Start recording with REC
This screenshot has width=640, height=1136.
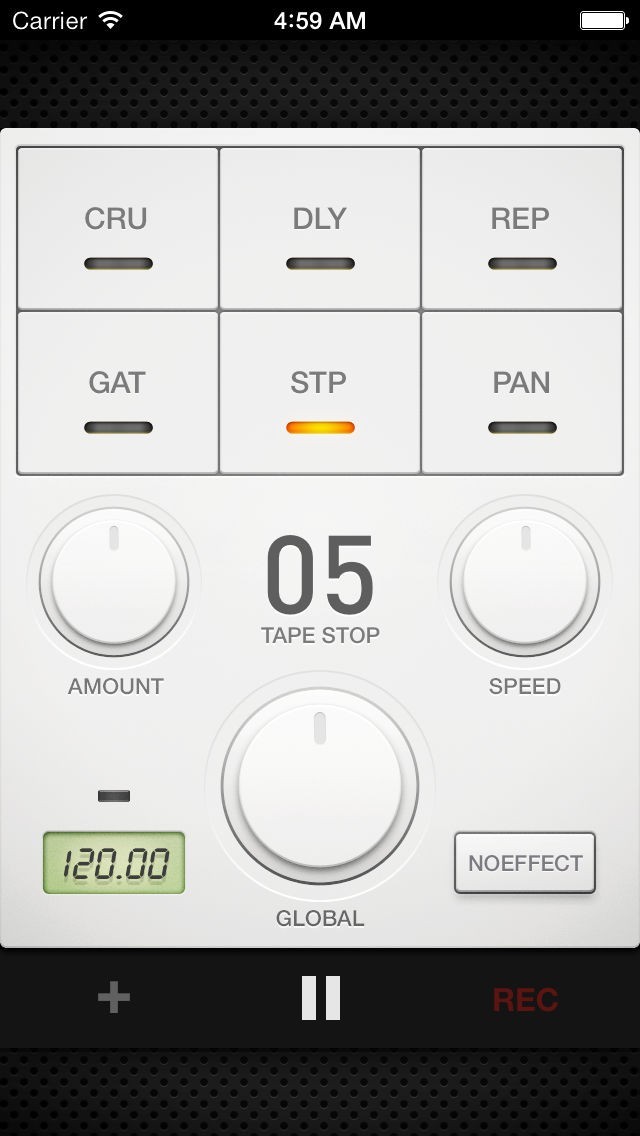525,999
